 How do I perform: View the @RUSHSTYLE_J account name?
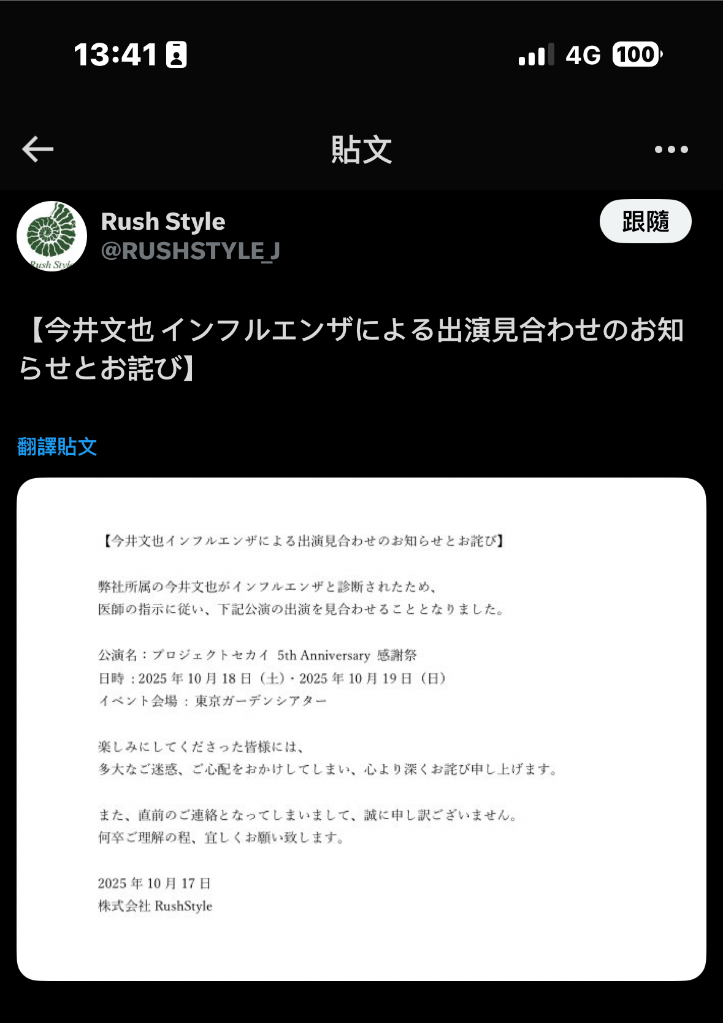coord(190,251)
